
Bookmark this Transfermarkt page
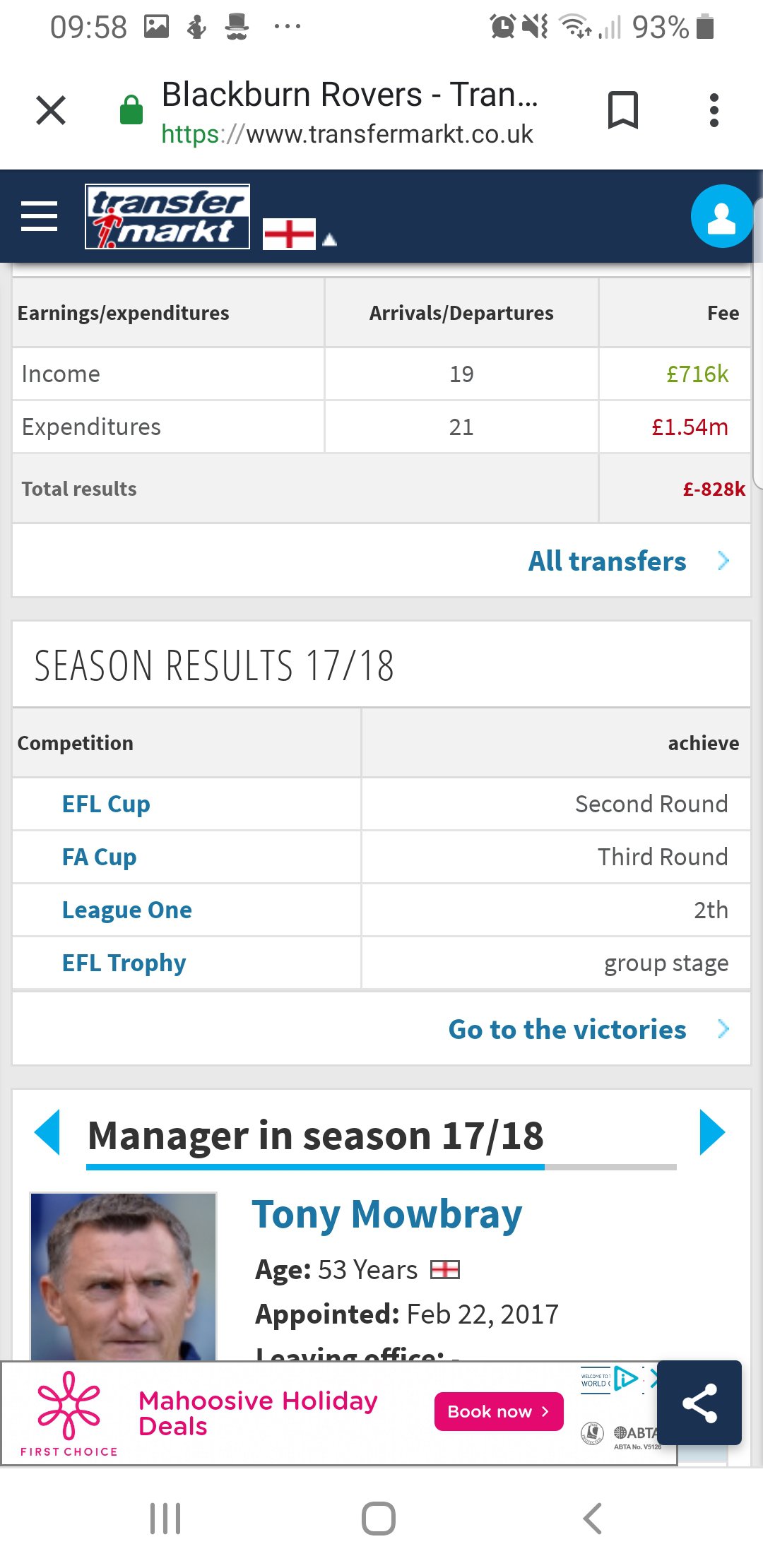622,110
